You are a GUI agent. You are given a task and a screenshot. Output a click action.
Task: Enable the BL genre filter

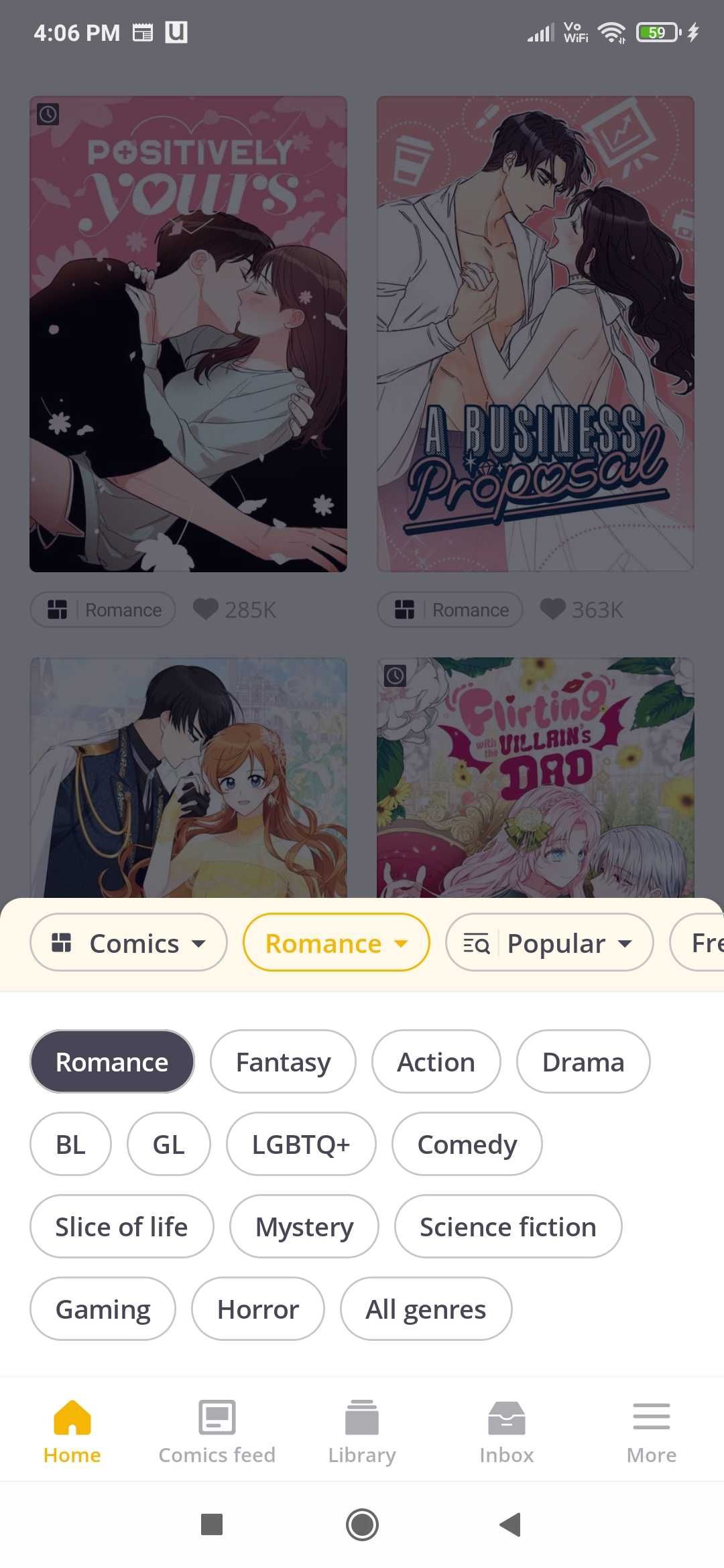(70, 1144)
